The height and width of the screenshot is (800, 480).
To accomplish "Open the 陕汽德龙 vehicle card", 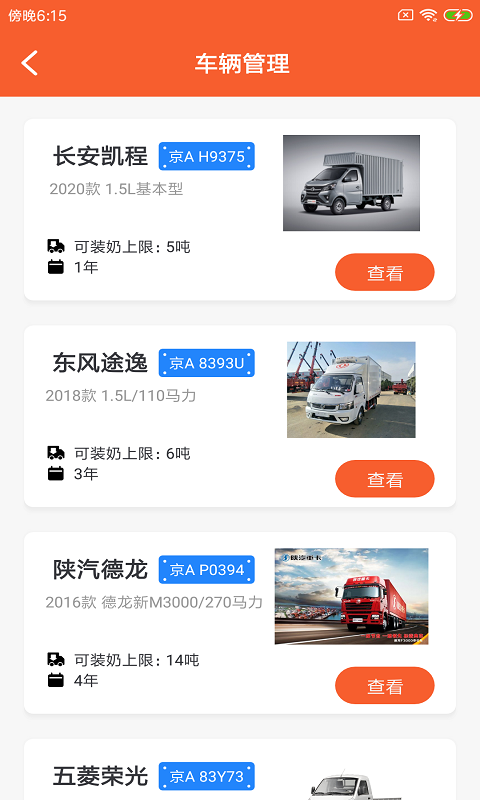I will coord(240,623).
